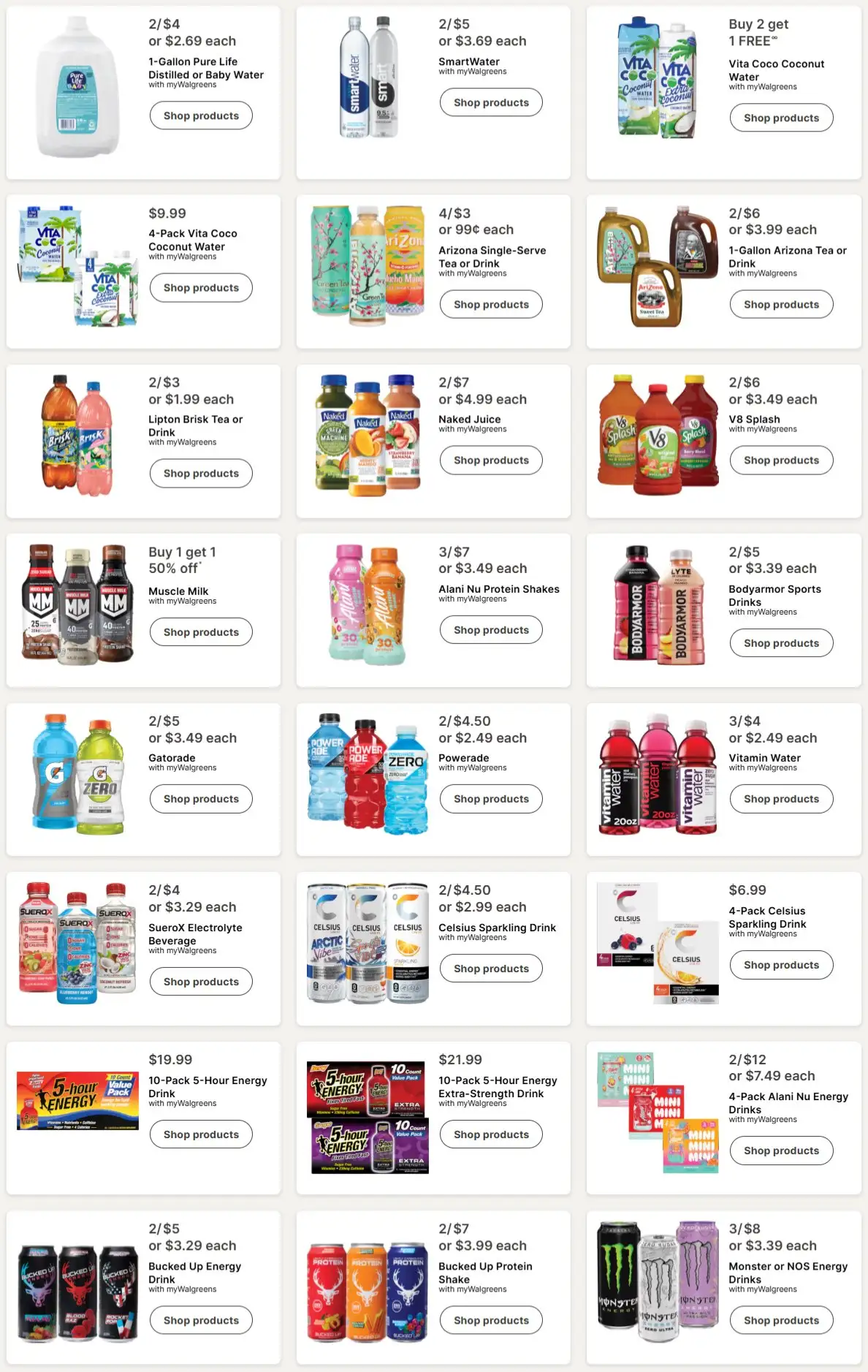Shop the 4-Pack Vita Coco Coconut Water
This screenshot has height=1372, width=868.
pos(201,287)
